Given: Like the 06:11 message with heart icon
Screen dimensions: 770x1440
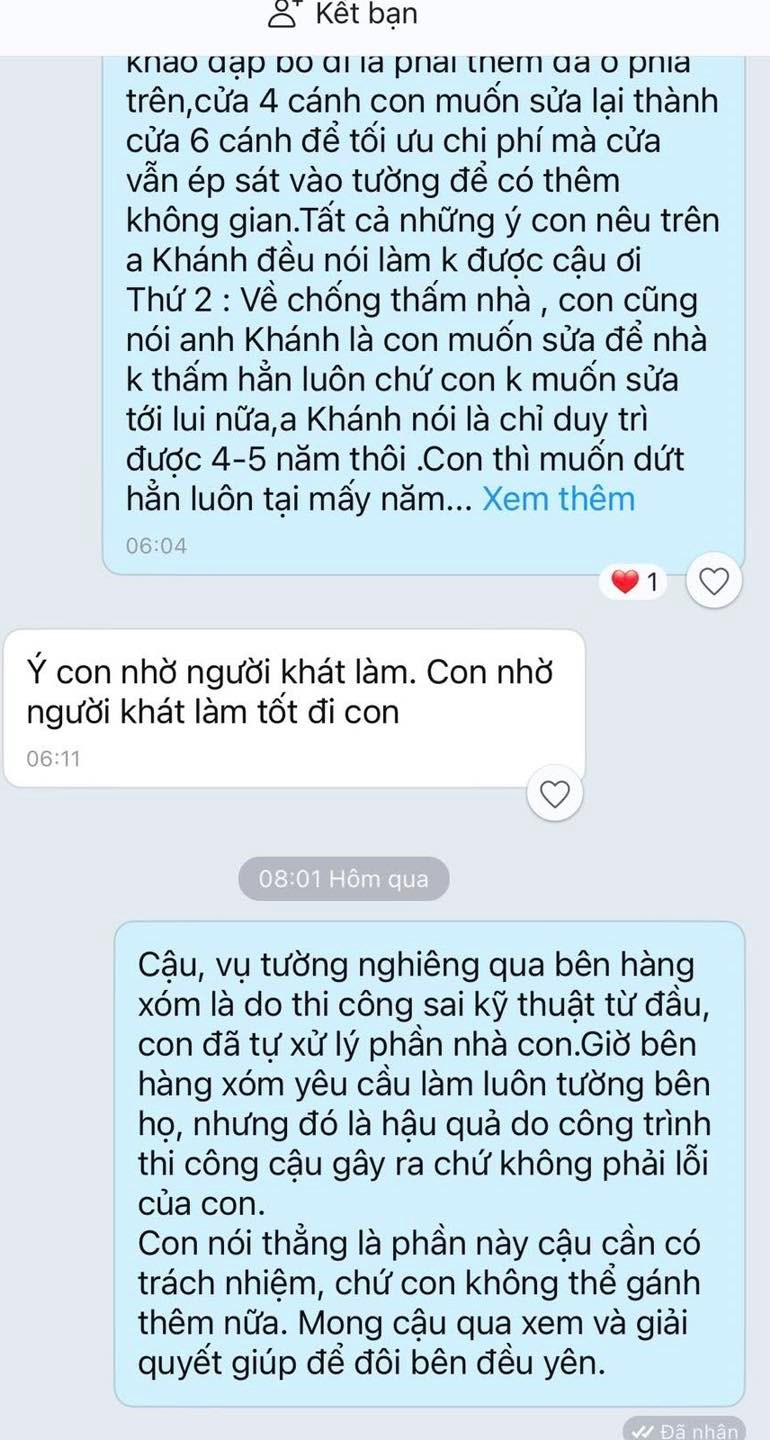Looking at the screenshot, I should (x=553, y=793).
